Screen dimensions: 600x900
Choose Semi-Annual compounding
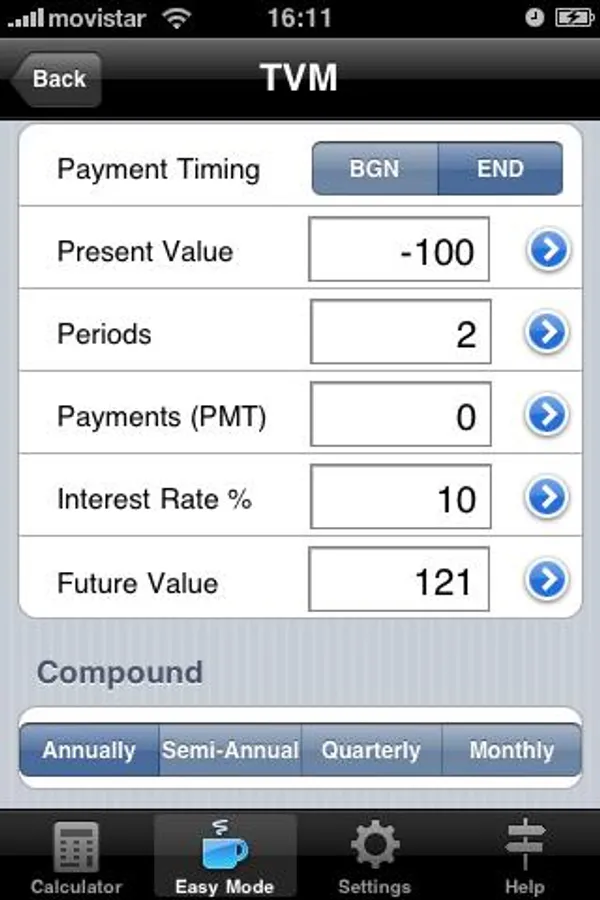tap(230, 750)
